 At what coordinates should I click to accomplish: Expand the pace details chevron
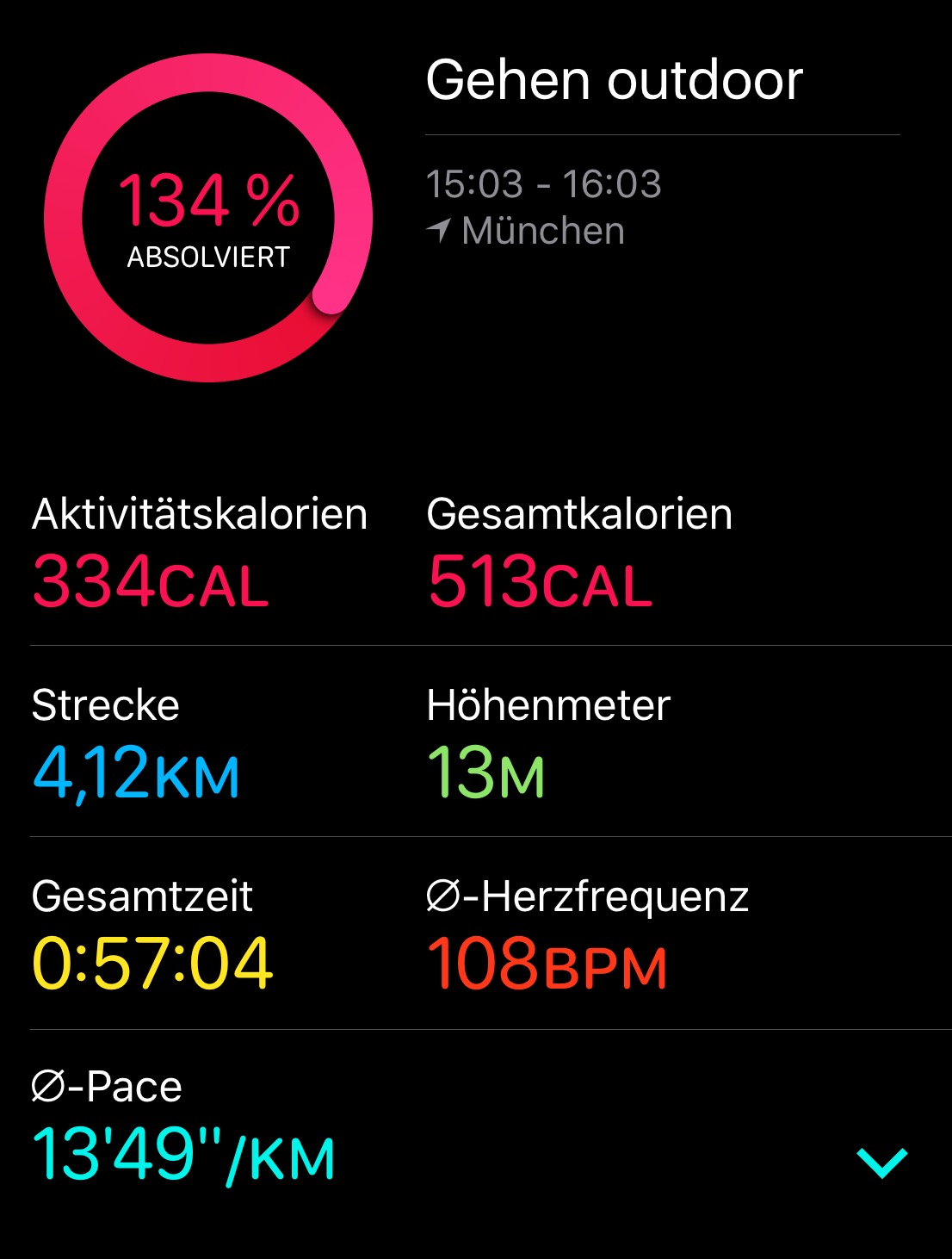click(x=882, y=1162)
